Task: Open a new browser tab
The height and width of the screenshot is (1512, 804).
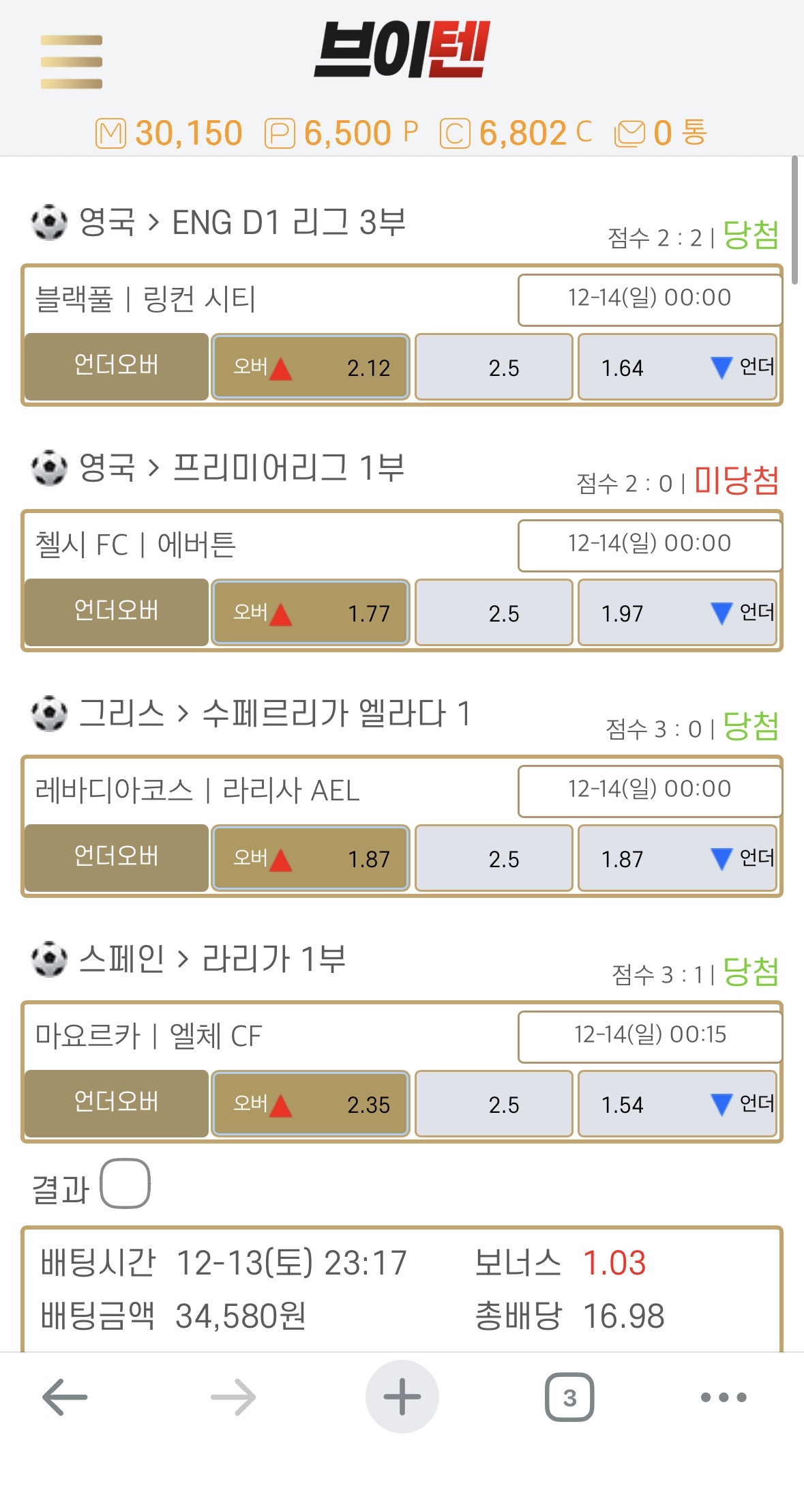Action: point(402,1397)
